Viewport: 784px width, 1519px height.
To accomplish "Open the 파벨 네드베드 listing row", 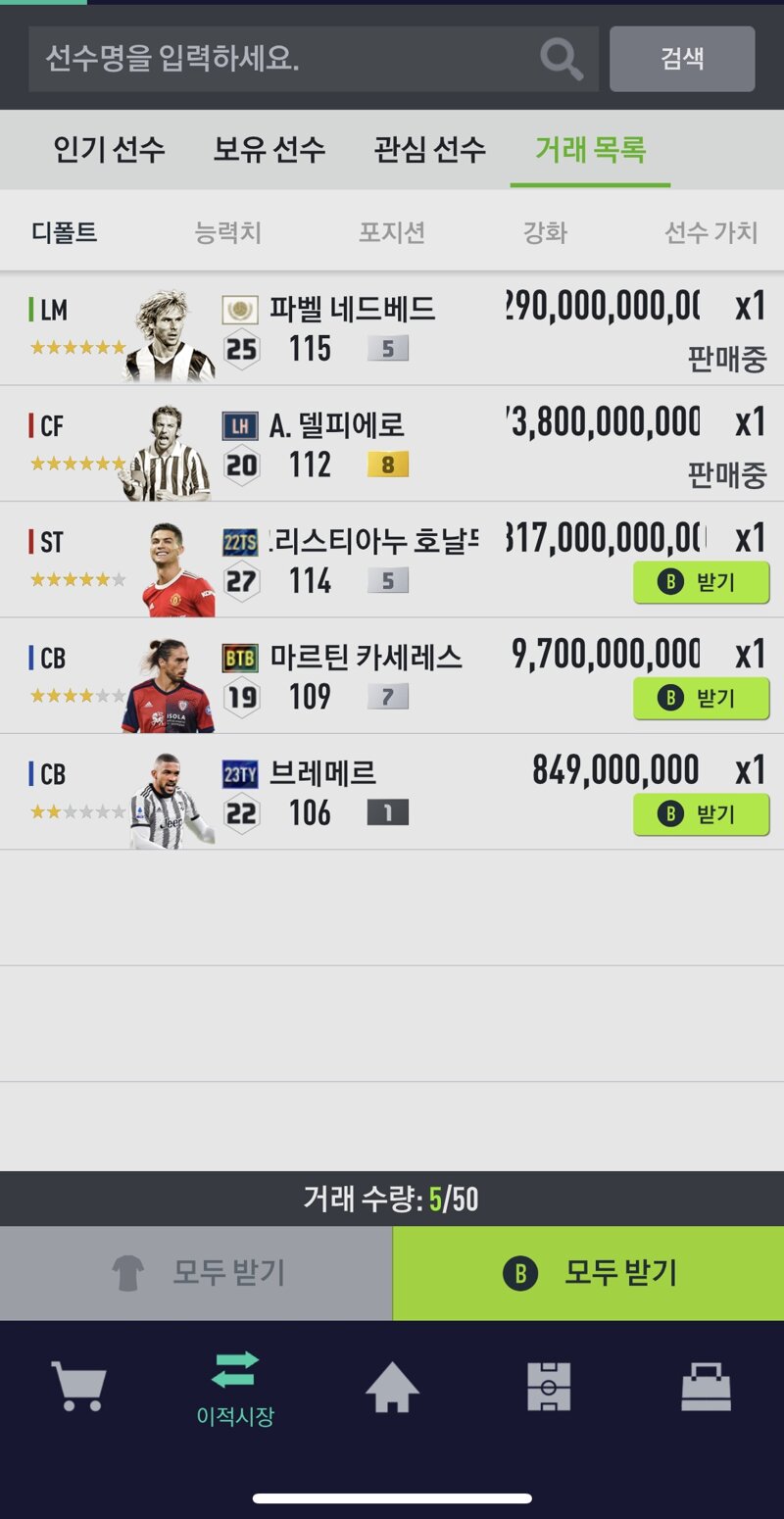I will (x=392, y=328).
